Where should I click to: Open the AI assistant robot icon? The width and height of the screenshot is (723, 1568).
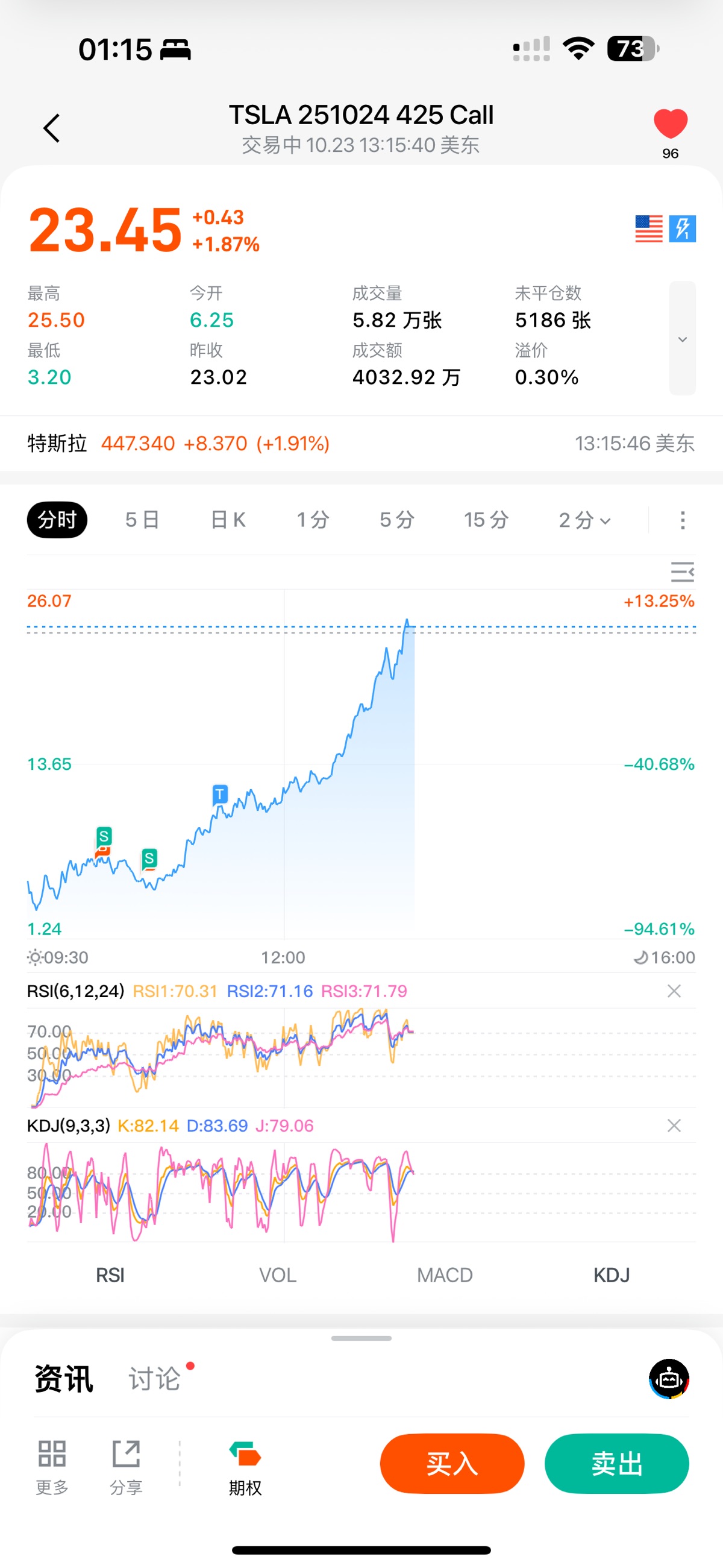pyautogui.click(x=669, y=1379)
